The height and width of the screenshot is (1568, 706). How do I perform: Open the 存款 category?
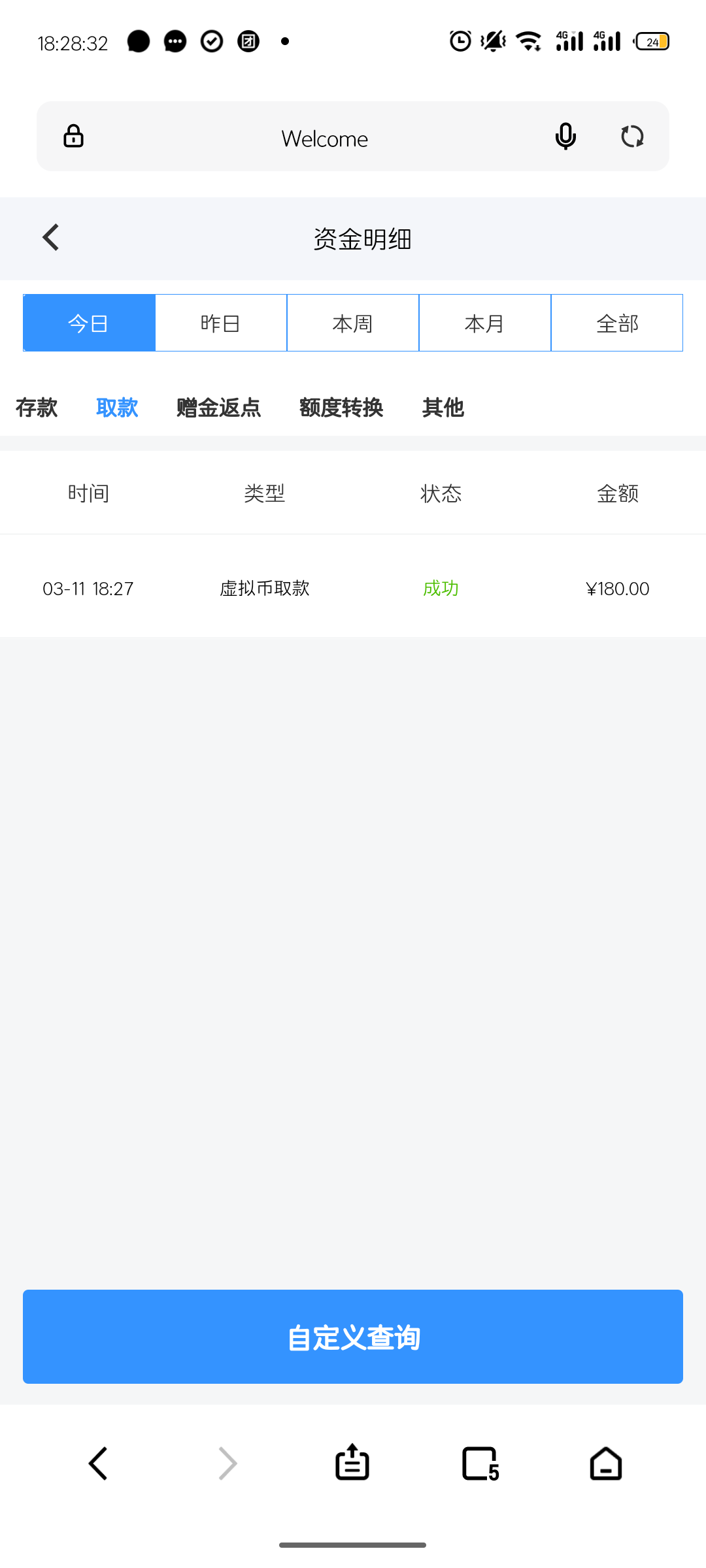37,408
